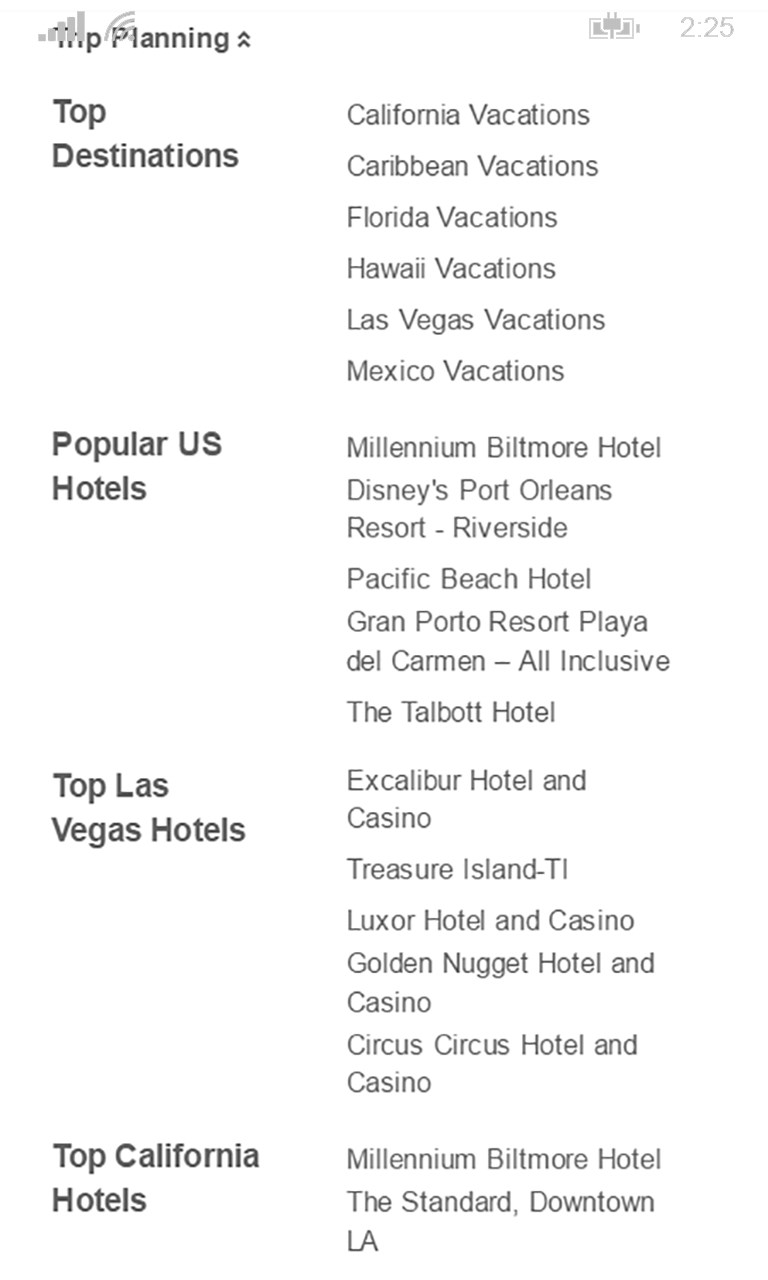Viewport: 768px width, 1280px height.
Task: Open Millennium Biltmore Hotel under Popular US Hotels
Action: pos(503,448)
